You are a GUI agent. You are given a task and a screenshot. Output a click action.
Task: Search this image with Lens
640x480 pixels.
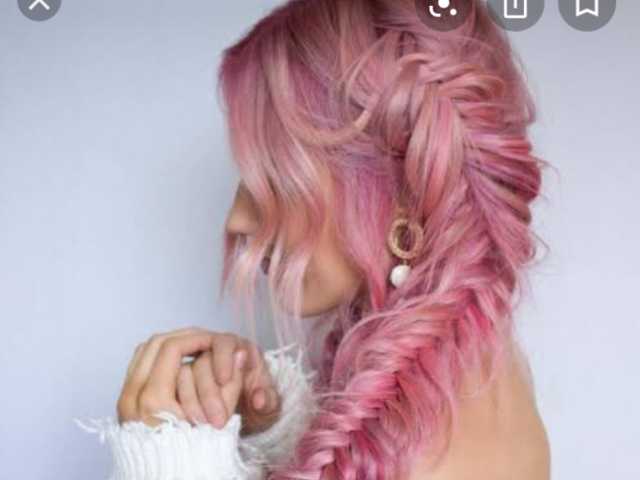[442, 6]
